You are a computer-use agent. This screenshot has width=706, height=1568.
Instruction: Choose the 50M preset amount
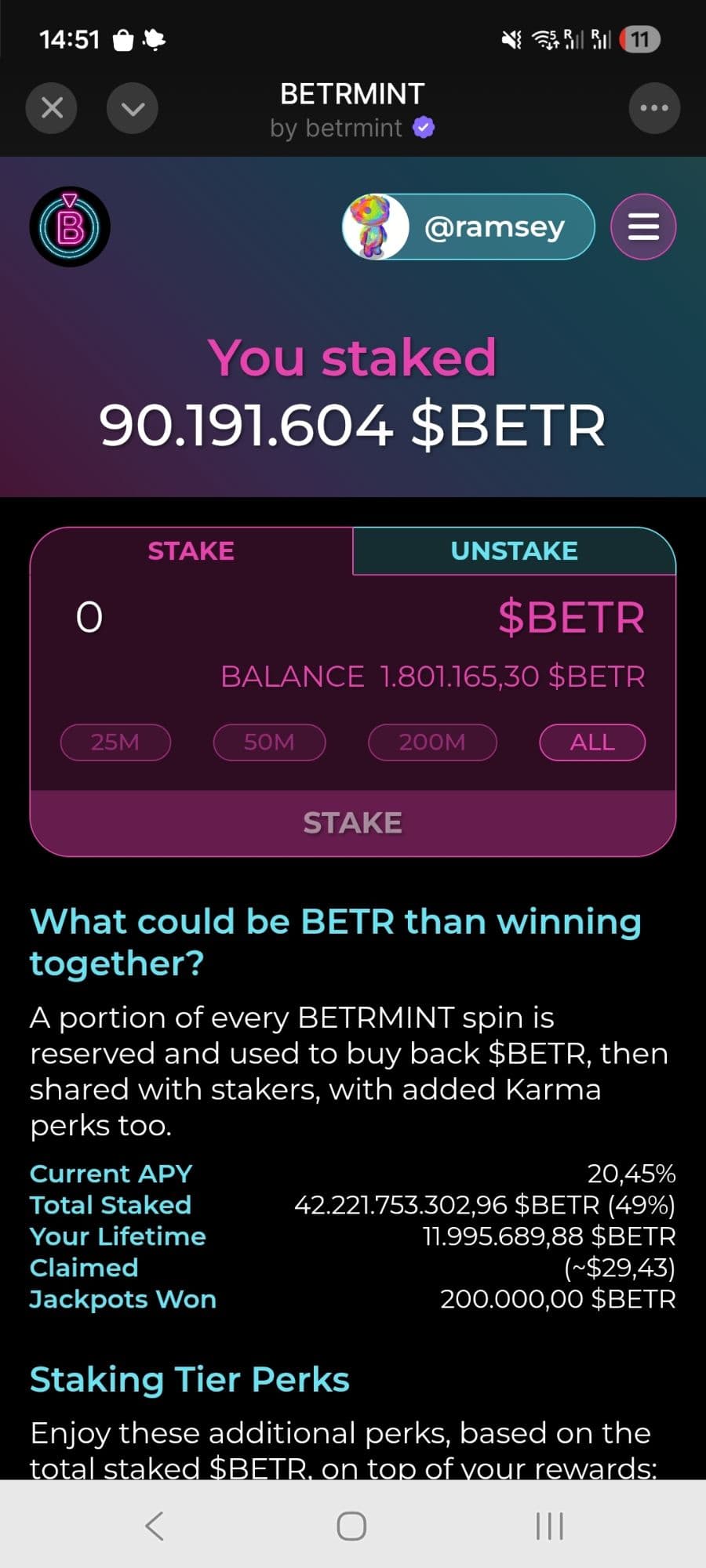click(x=269, y=742)
